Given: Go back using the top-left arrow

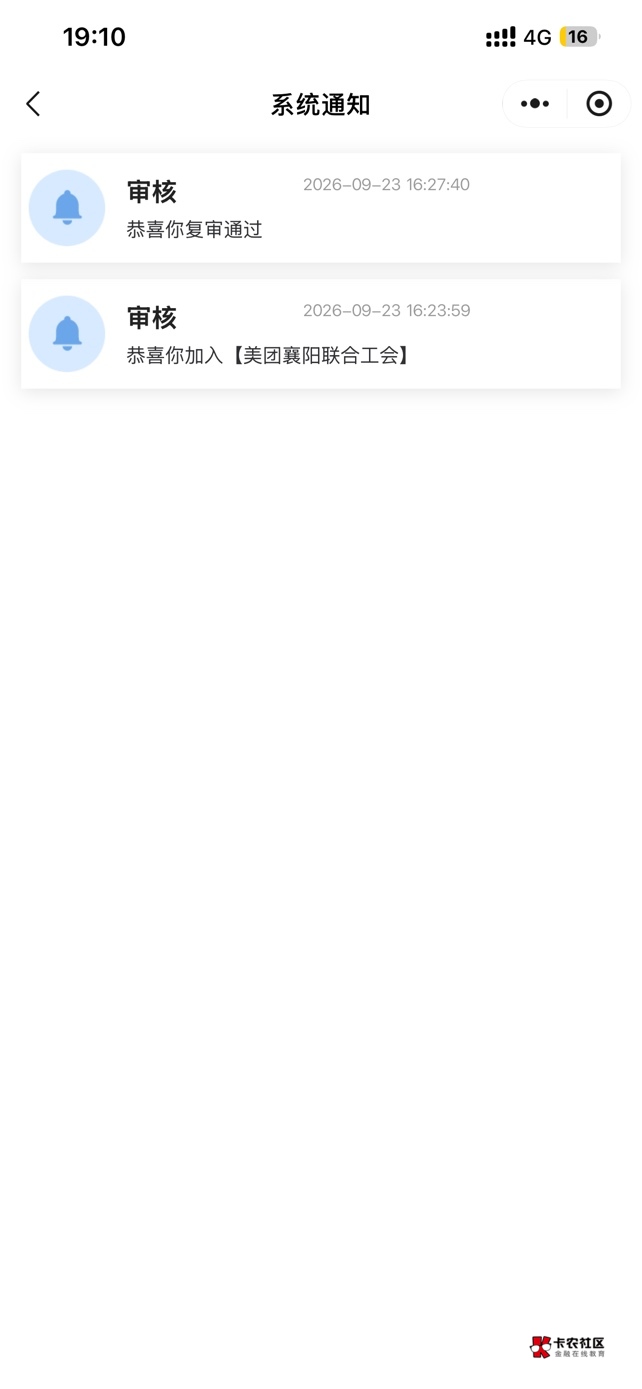Looking at the screenshot, I should [x=33, y=104].
